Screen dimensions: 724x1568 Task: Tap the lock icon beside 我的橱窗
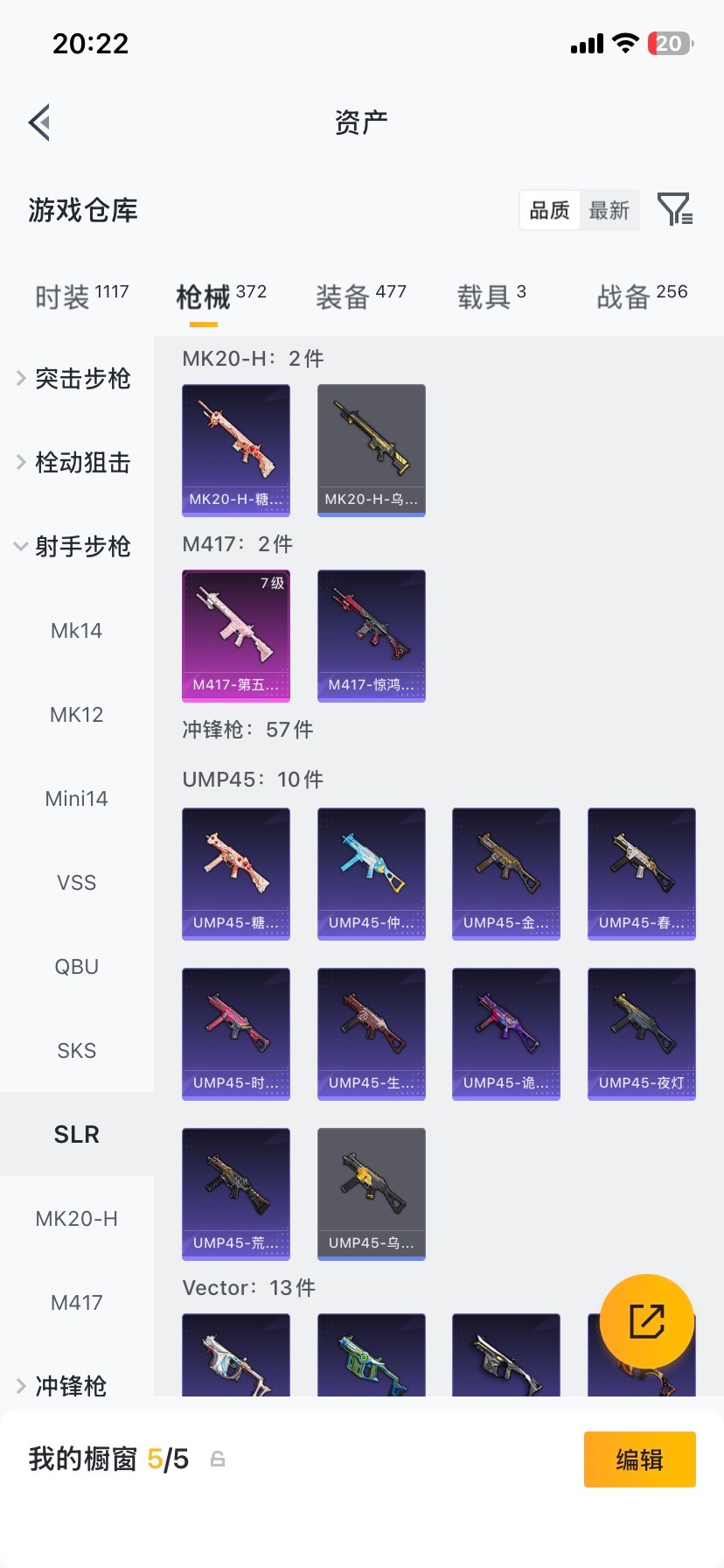[x=216, y=1459]
